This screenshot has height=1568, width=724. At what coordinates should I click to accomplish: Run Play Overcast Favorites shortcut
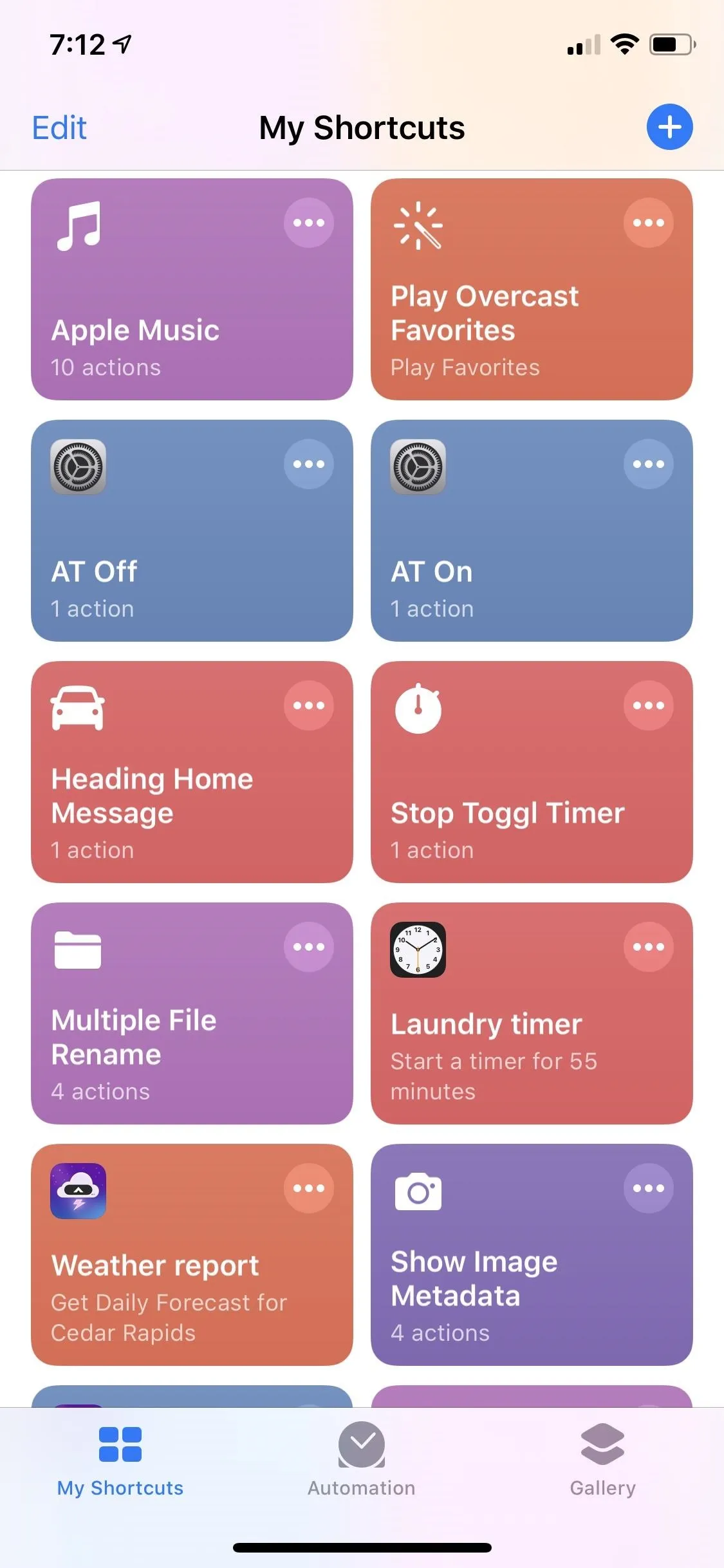tap(532, 289)
